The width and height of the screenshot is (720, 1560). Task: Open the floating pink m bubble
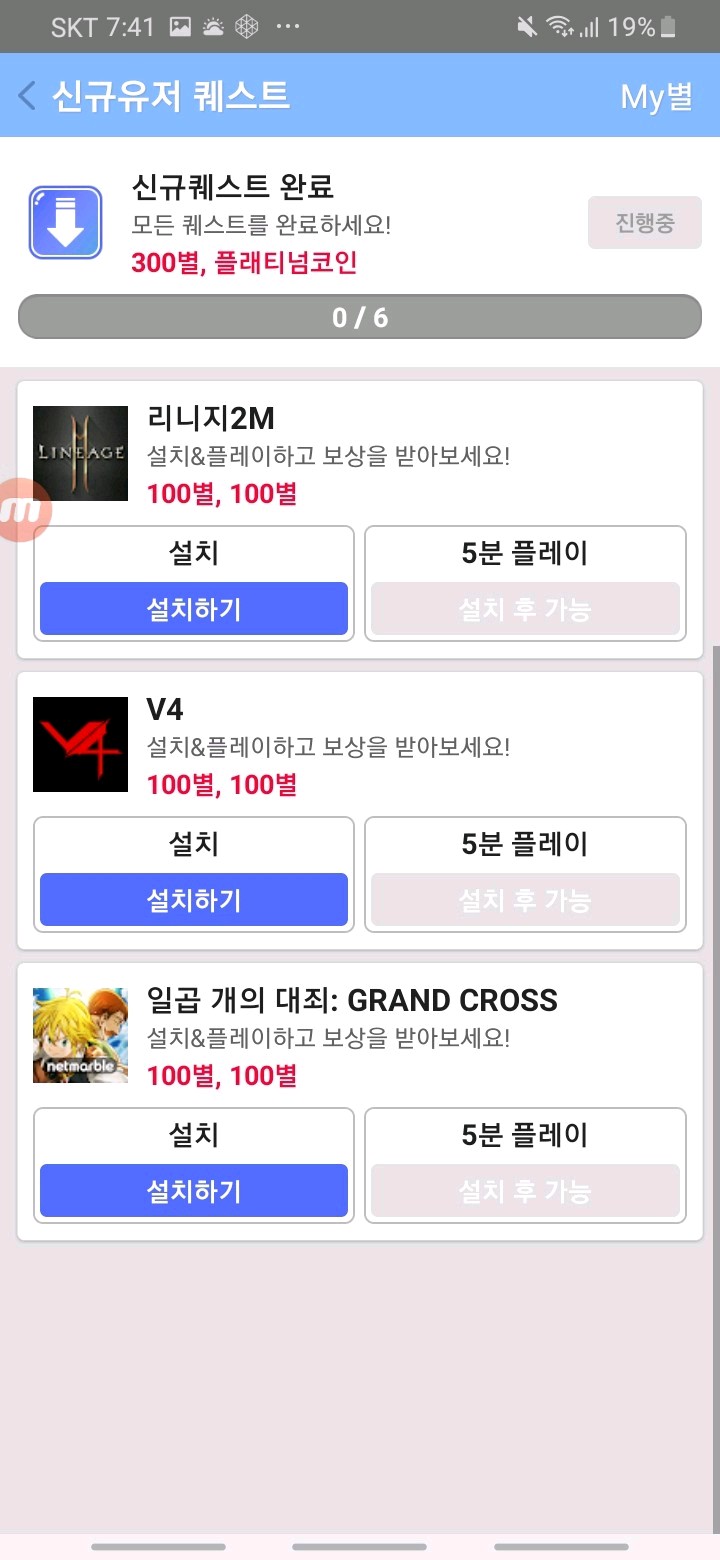[22, 510]
